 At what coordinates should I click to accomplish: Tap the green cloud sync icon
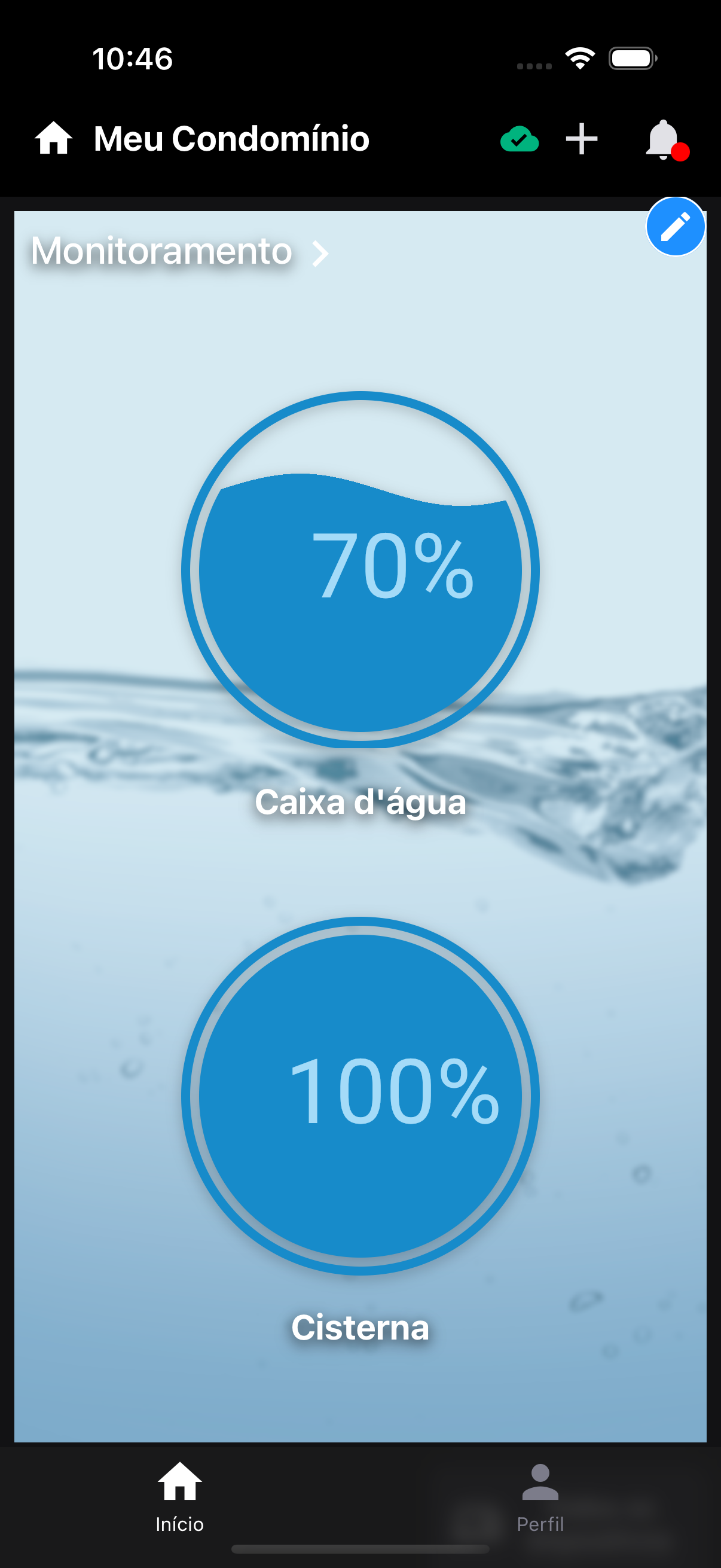point(519,139)
